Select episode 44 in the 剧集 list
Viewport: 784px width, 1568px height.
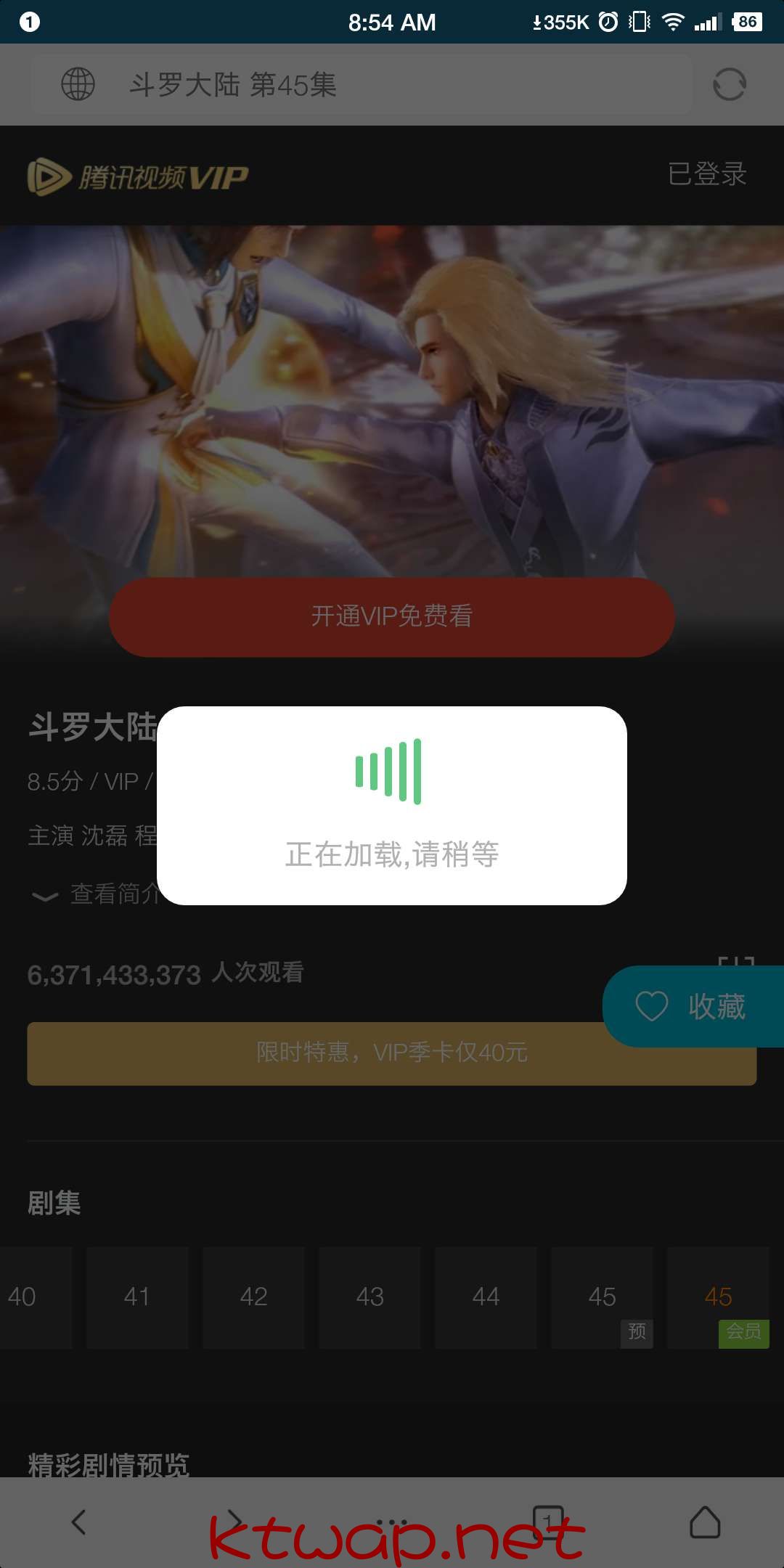tap(486, 1297)
